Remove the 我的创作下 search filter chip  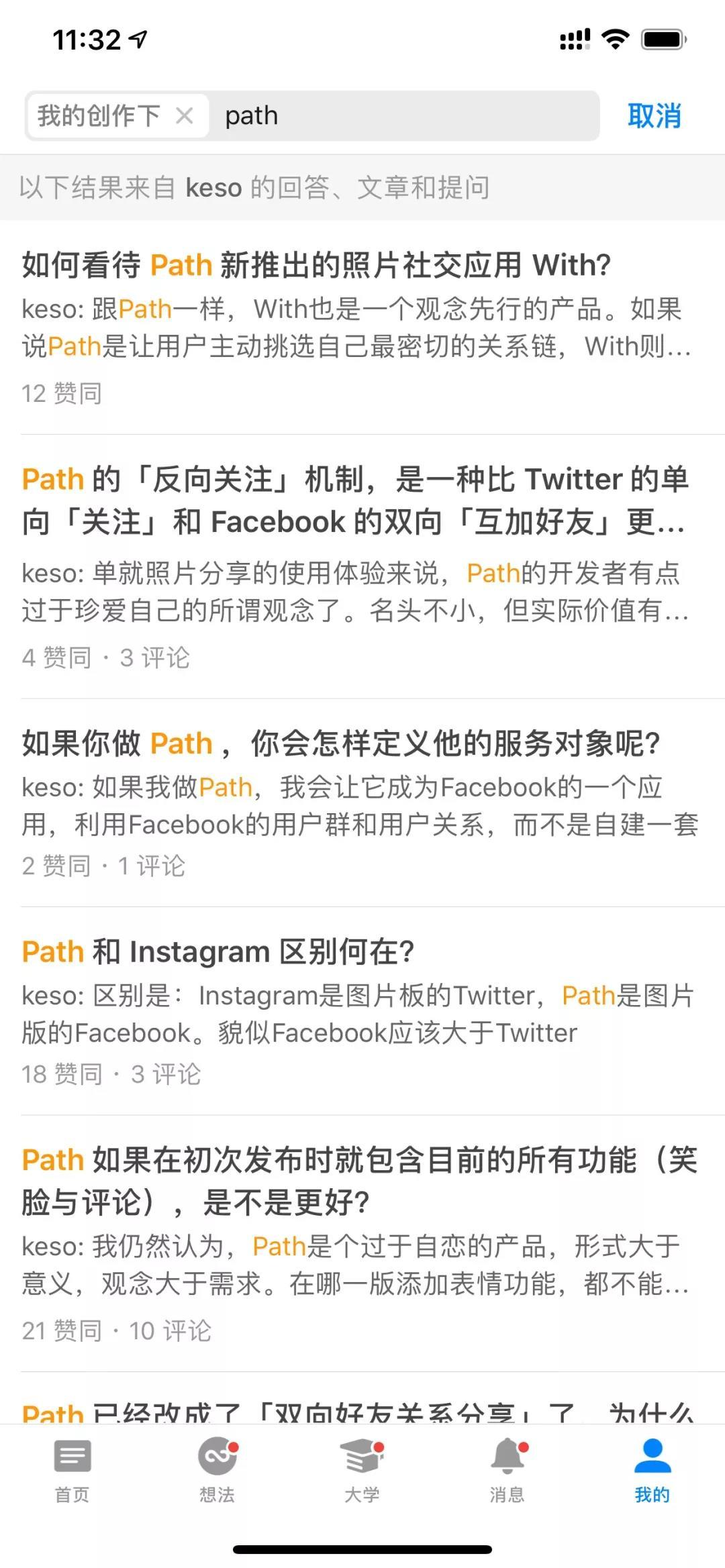(184, 116)
